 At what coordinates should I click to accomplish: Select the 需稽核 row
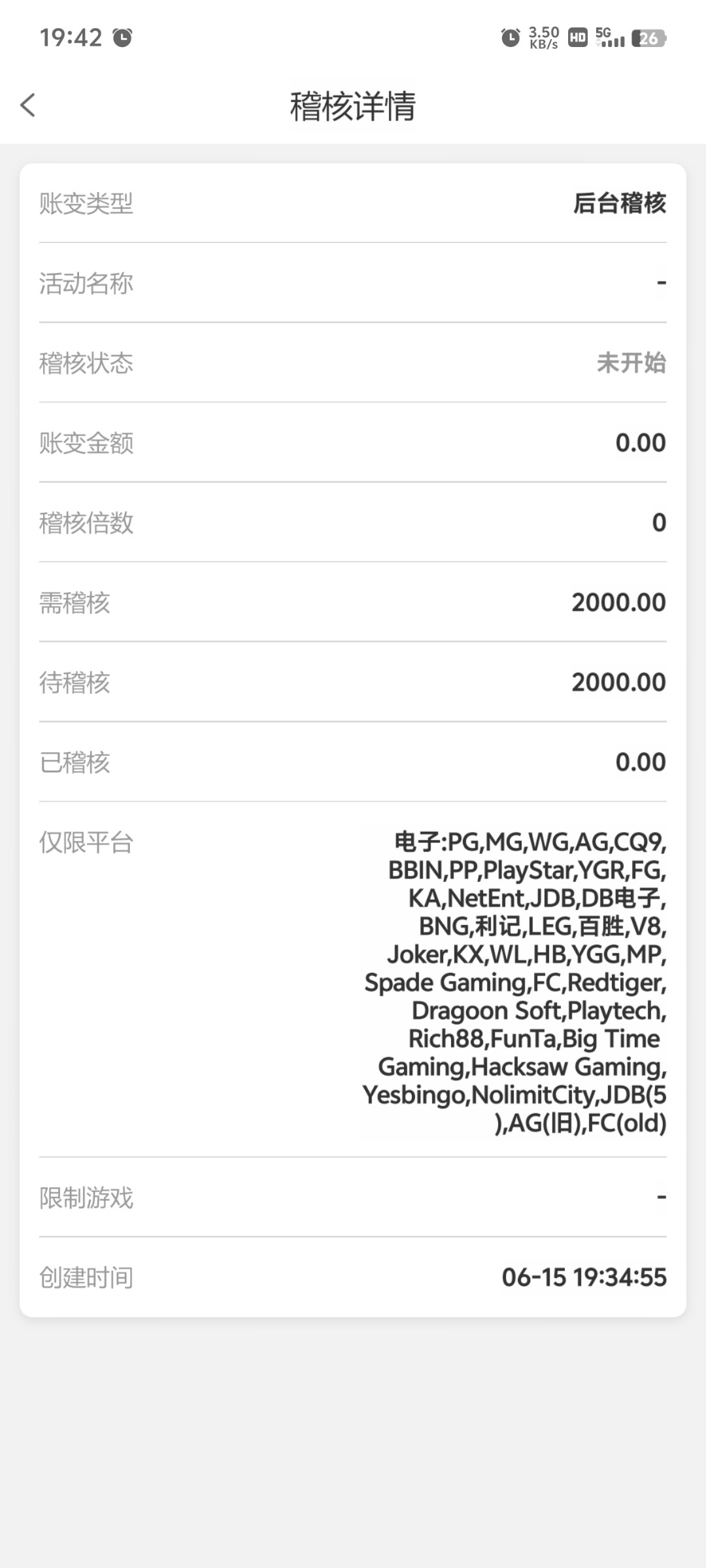coord(353,602)
